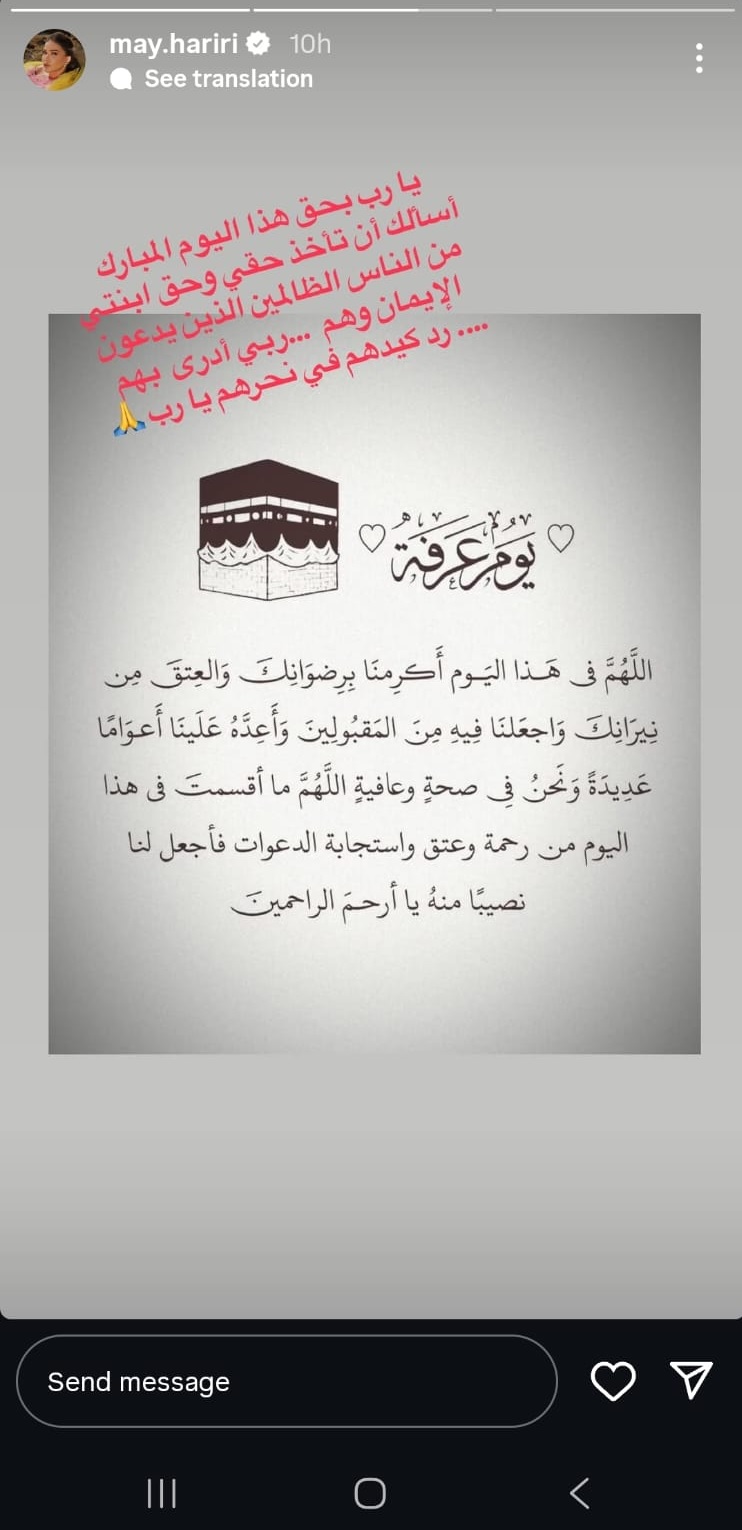Open may.hariri's profile picture
Screen dimensions: 742x1530
[x=54, y=60]
